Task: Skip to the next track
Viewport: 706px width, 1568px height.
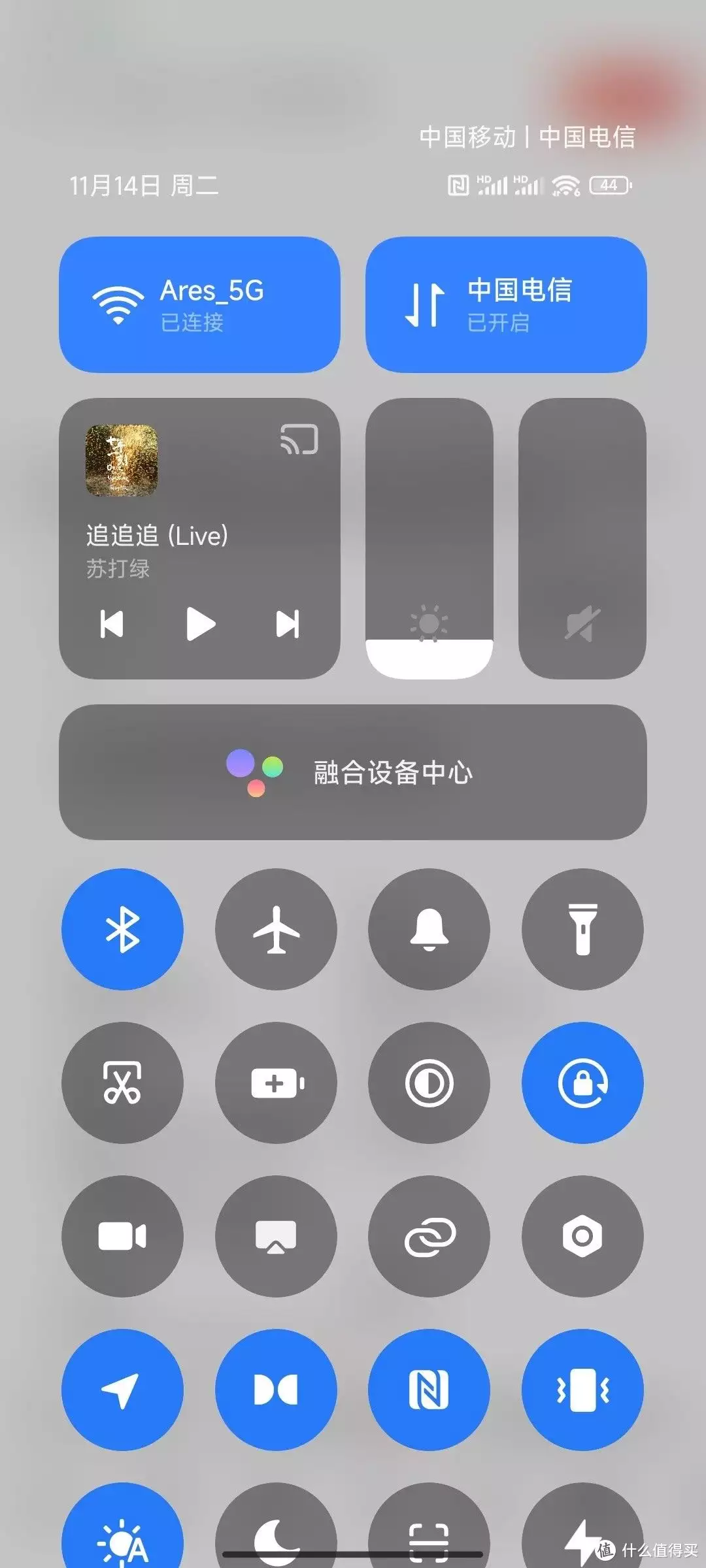Action: click(x=288, y=624)
